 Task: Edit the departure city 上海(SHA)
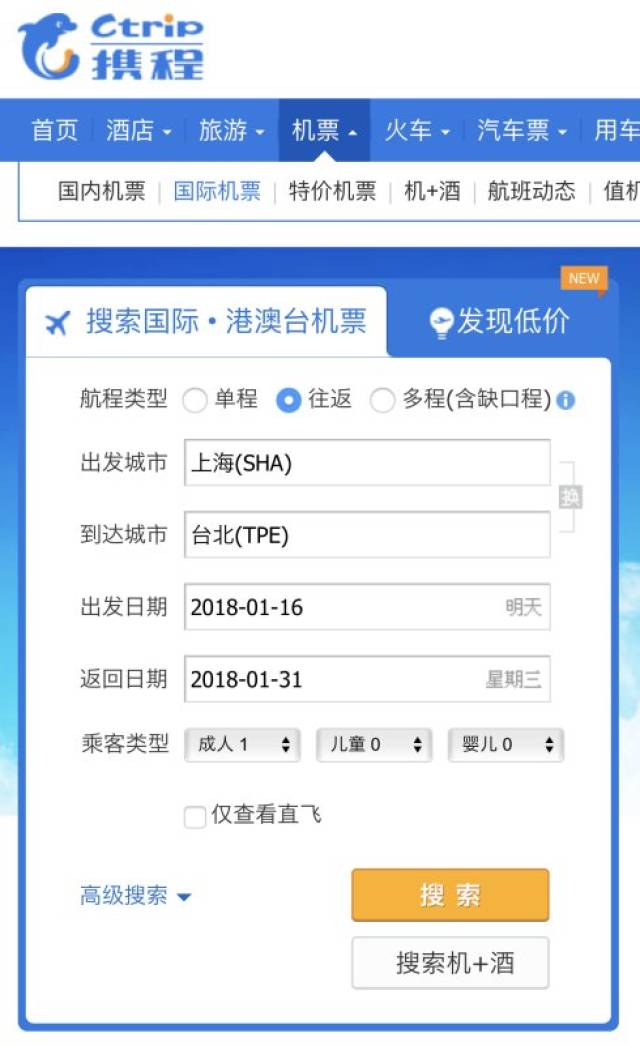(367, 462)
